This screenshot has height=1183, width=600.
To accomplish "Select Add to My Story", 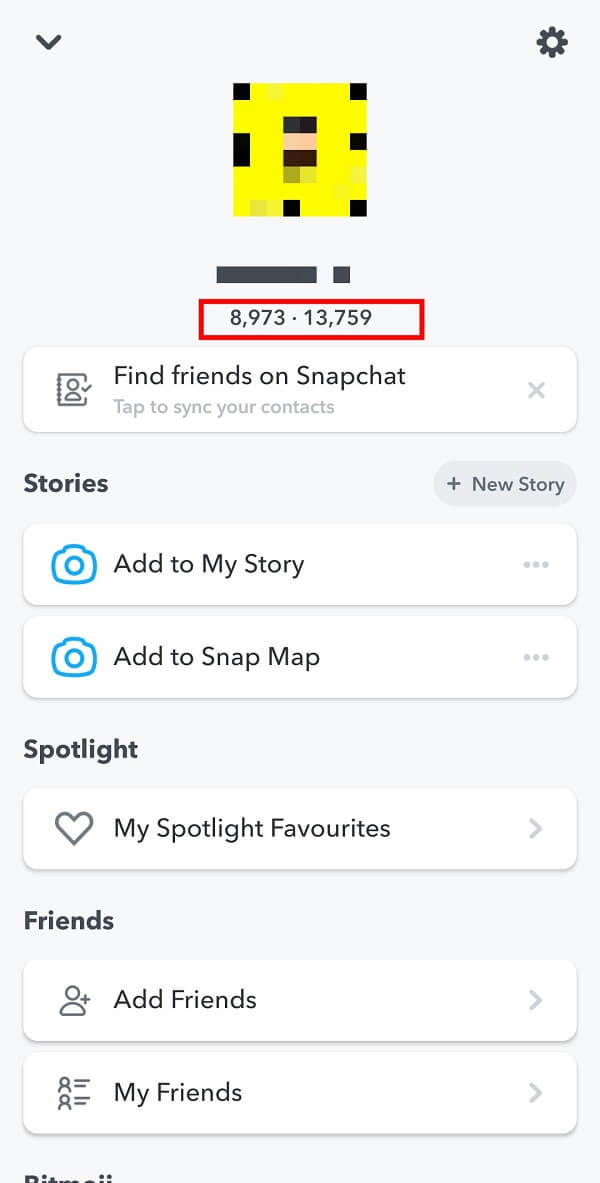I will (300, 564).
